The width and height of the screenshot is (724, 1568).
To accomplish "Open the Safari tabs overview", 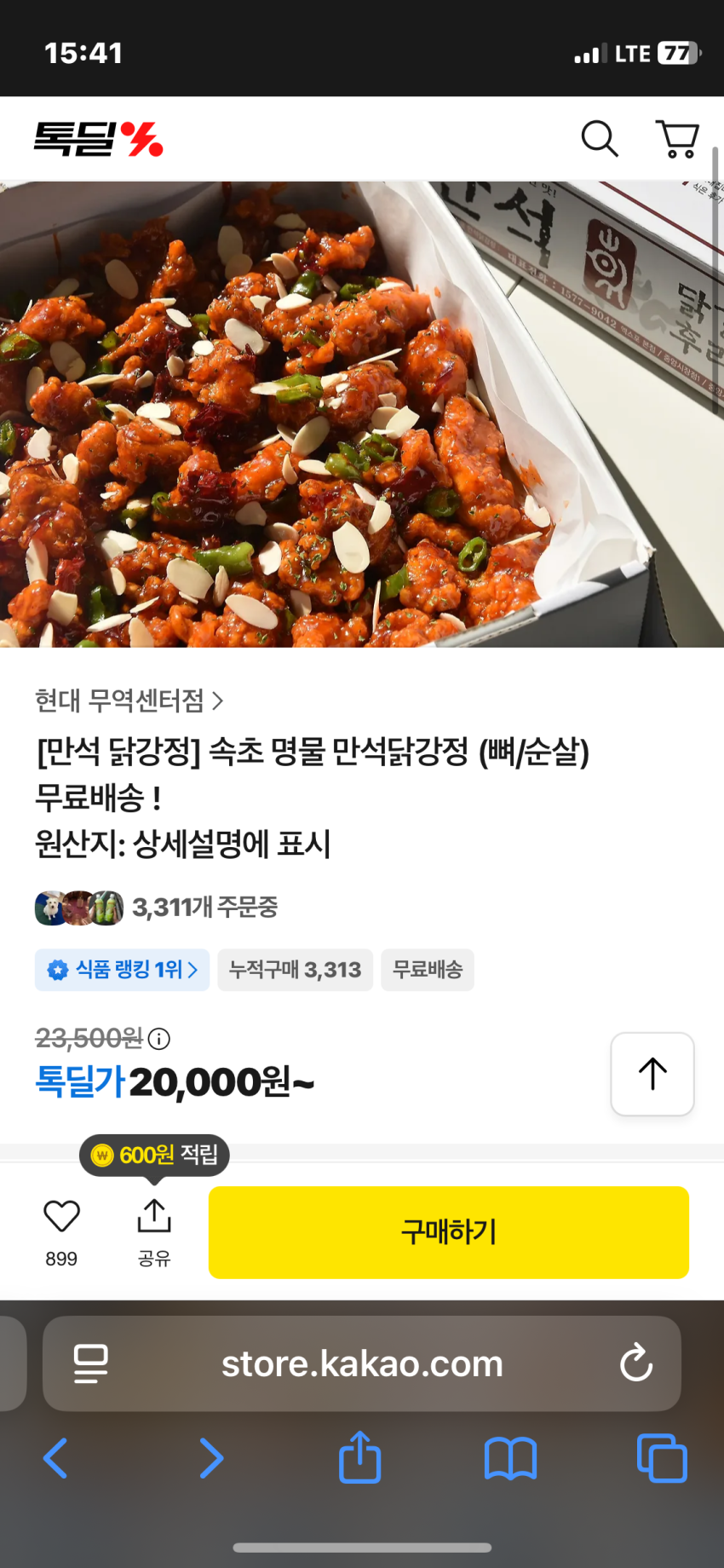I will pyautogui.click(x=662, y=1458).
